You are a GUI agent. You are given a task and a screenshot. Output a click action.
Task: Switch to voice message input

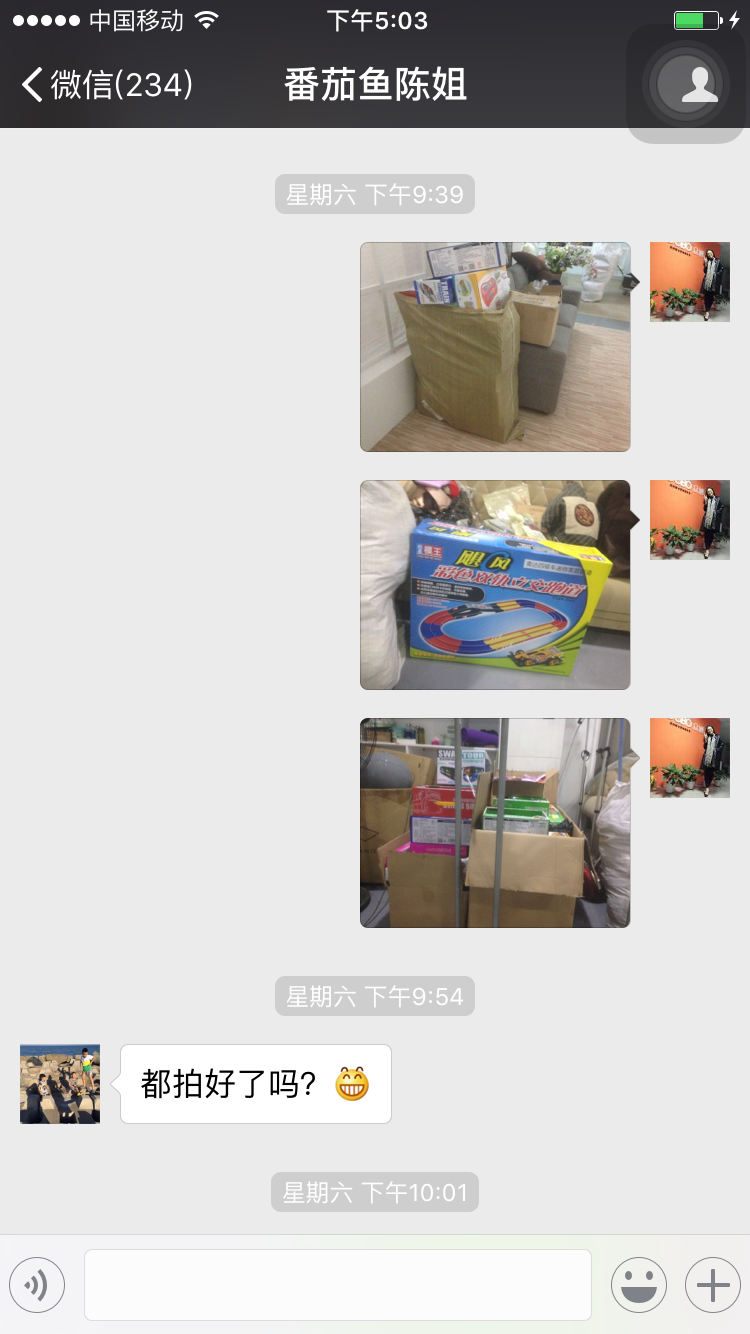tap(37, 1285)
